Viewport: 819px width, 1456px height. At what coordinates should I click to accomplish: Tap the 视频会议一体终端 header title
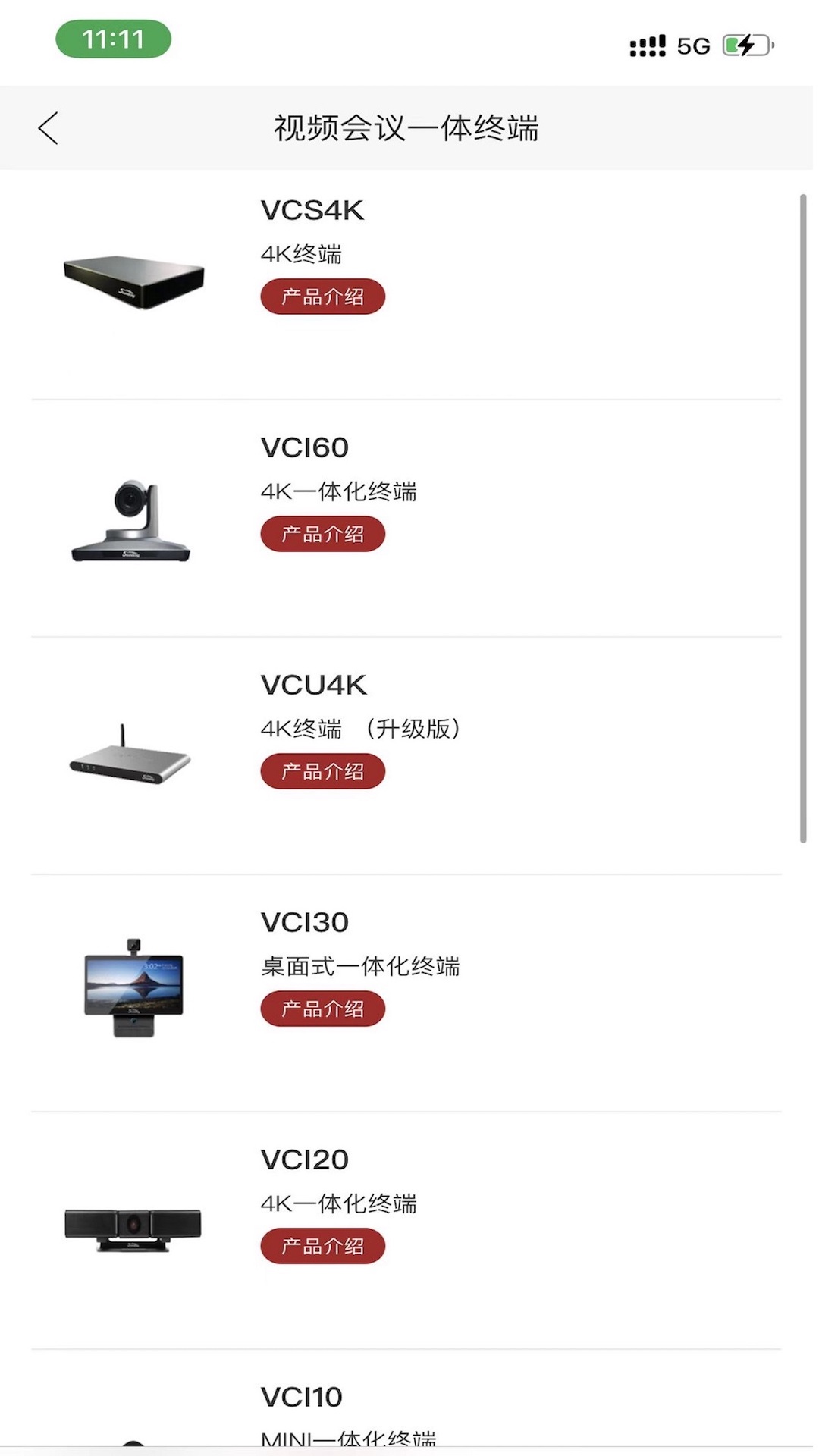click(407, 129)
